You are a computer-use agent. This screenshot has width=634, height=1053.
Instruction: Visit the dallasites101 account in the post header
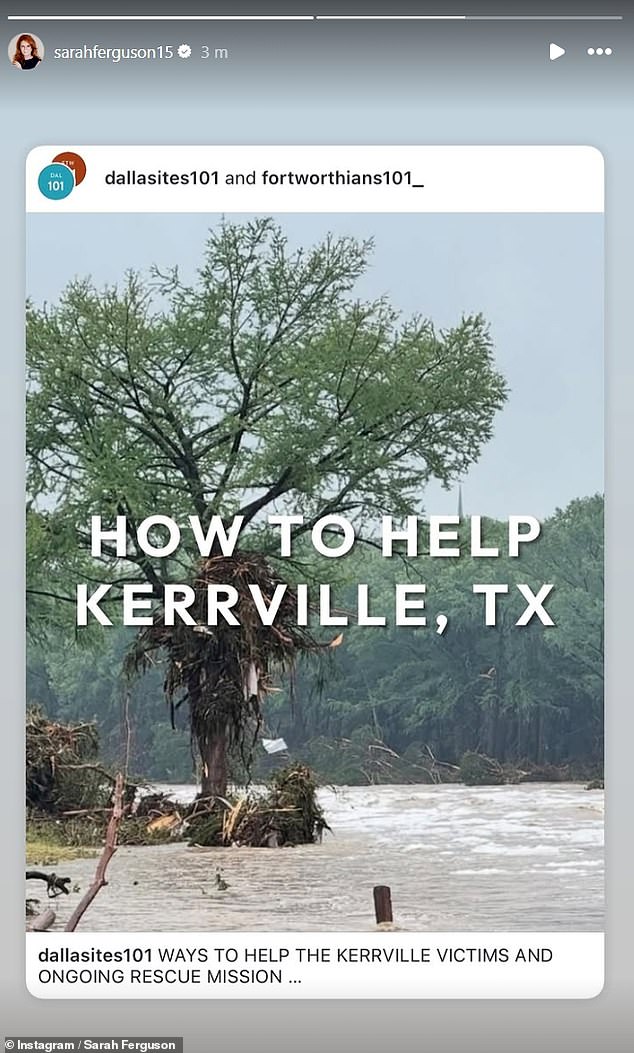[161, 179]
